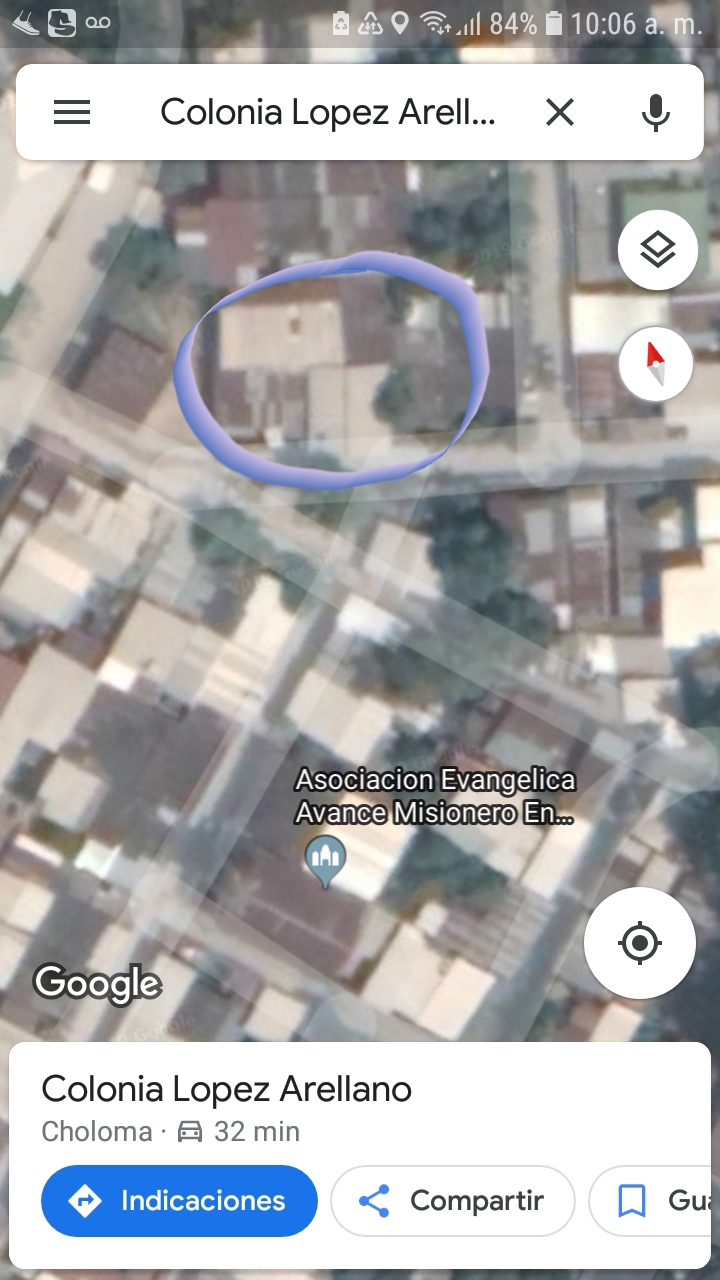Tap the compass to reorient the map
The height and width of the screenshot is (1280, 720).
(x=656, y=365)
